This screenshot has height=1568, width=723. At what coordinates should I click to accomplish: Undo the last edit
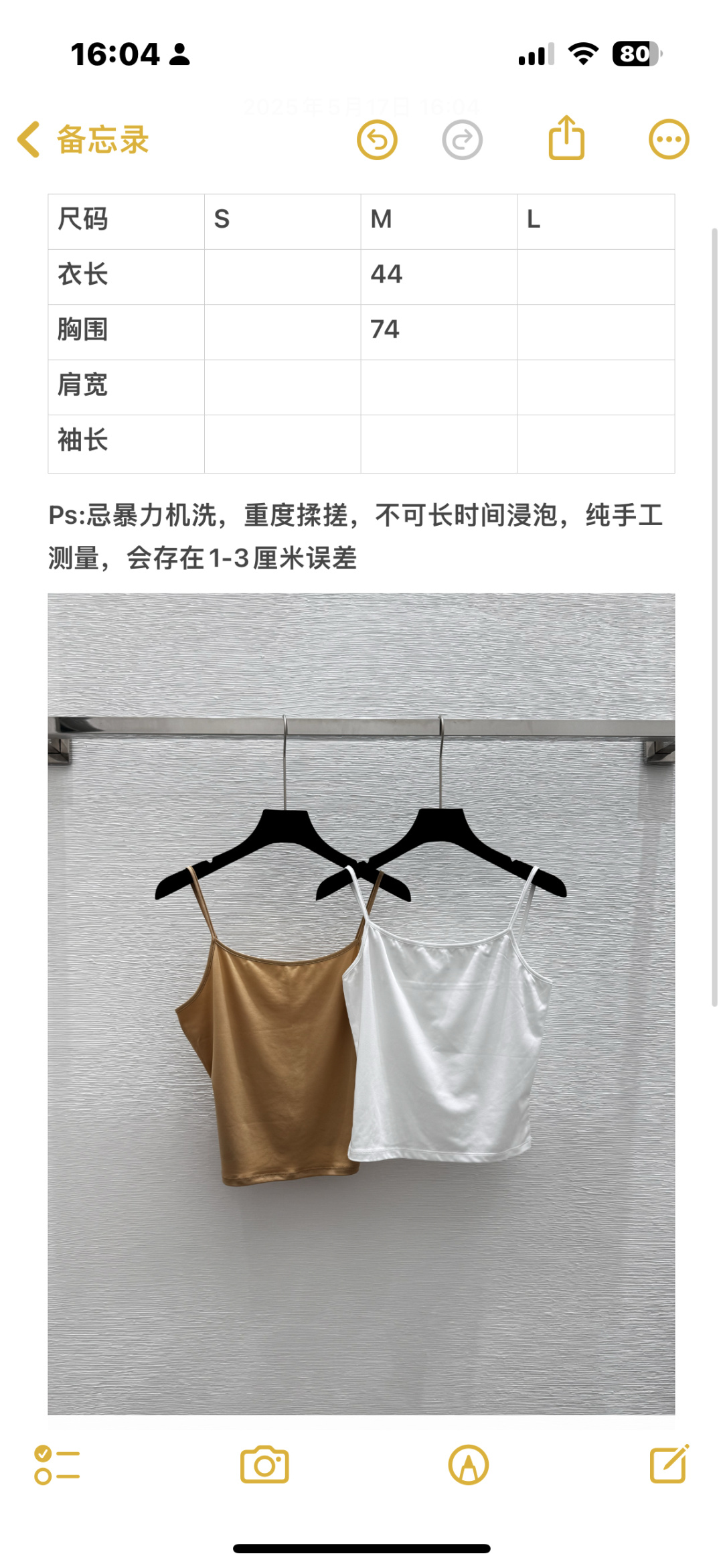[x=377, y=140]
